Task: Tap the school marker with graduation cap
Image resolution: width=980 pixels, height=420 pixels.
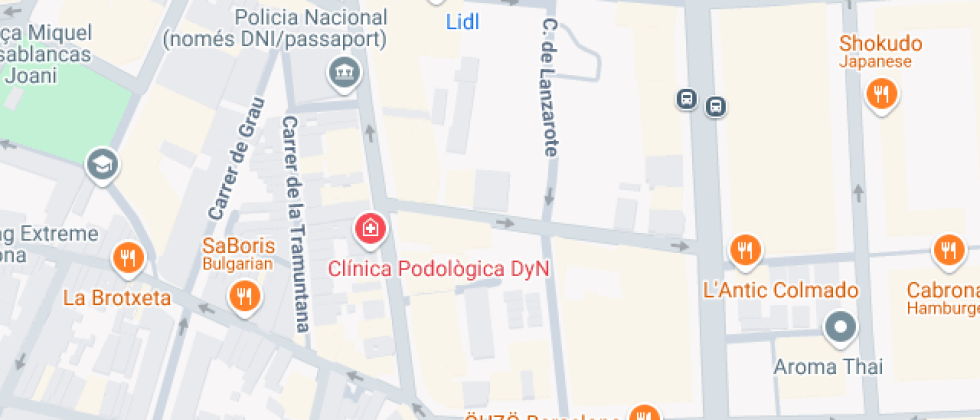Action: click(x=103, y=164)
